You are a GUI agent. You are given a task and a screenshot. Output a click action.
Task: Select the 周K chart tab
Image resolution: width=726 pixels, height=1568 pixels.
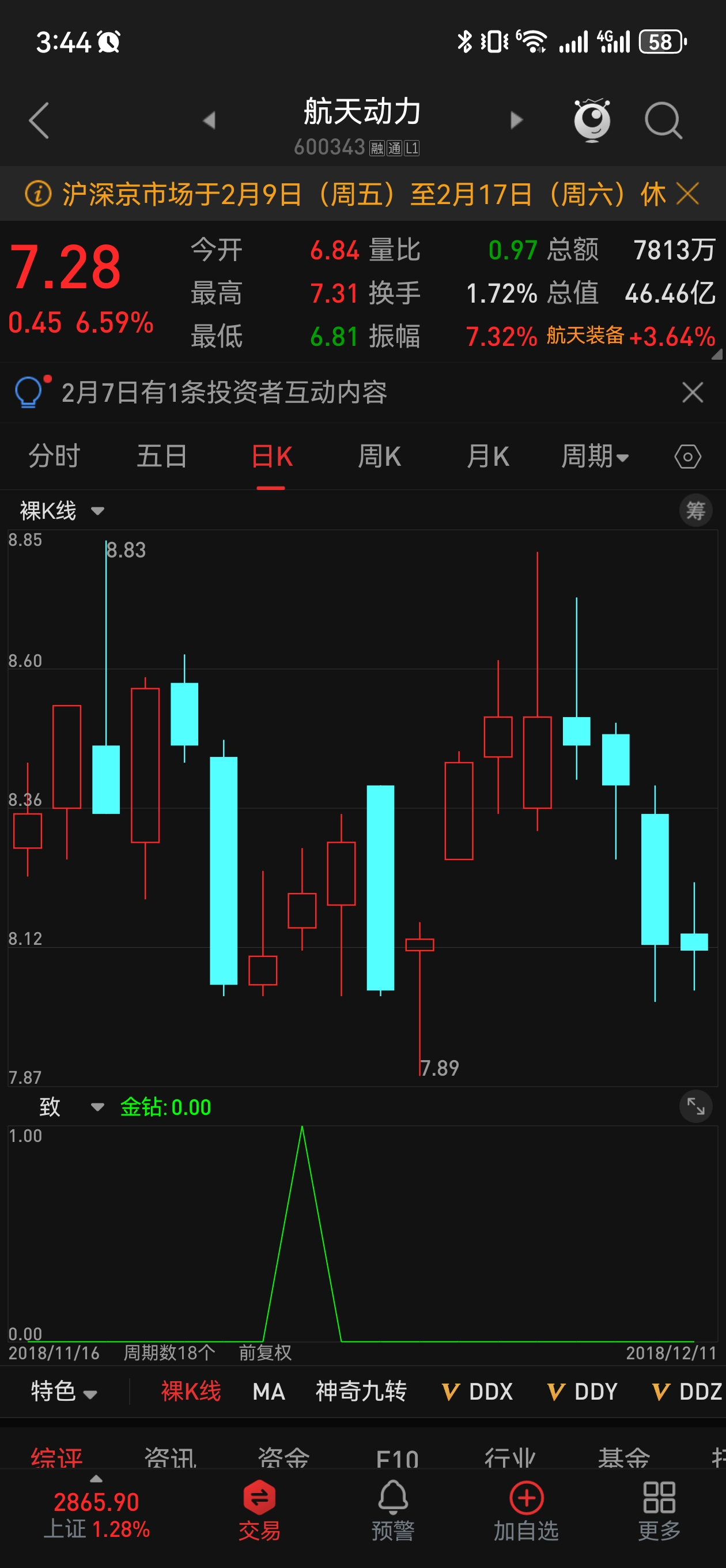(x=379, y=456)
